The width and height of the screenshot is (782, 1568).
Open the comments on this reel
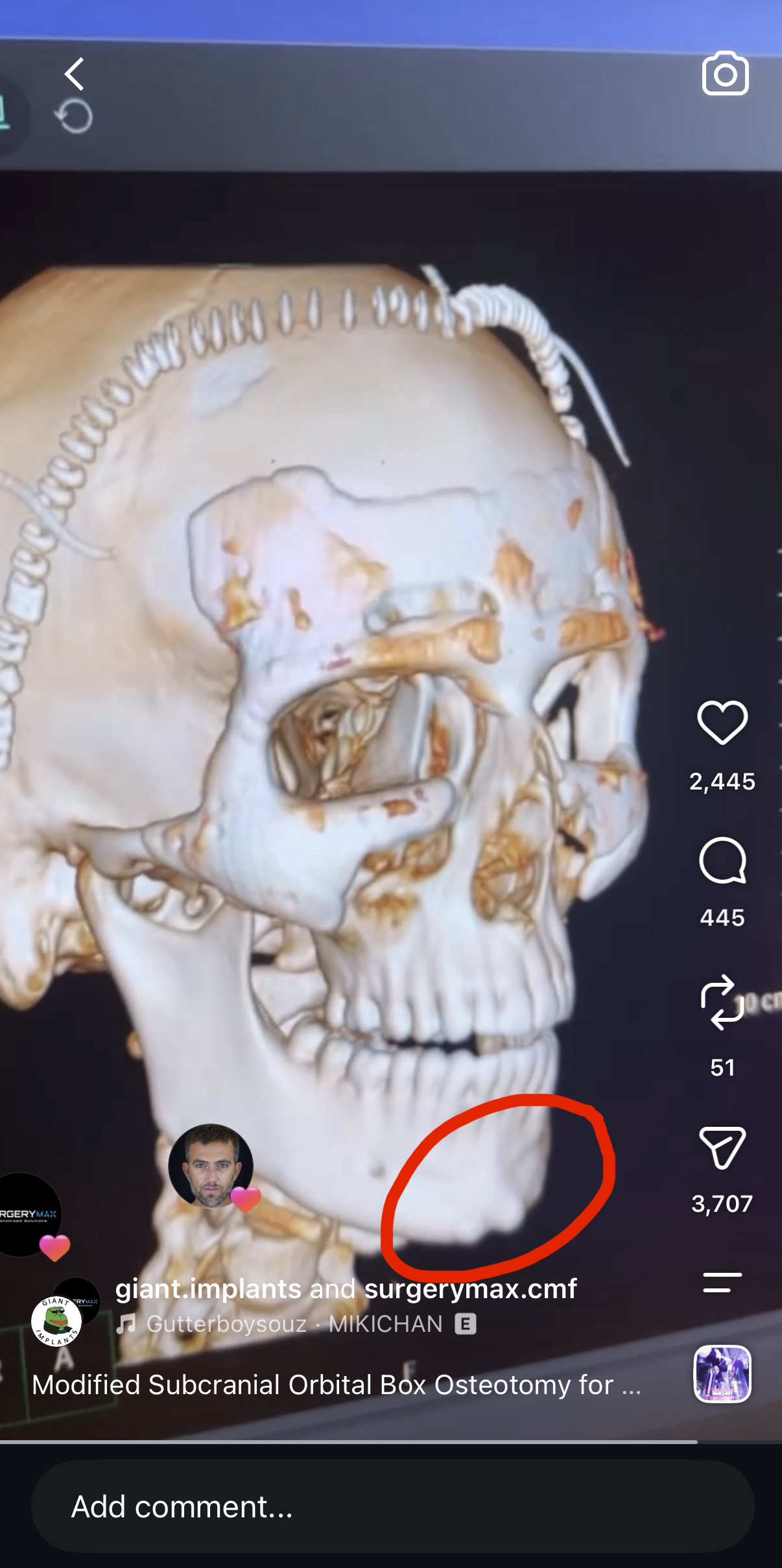click(x=722, y=861)
